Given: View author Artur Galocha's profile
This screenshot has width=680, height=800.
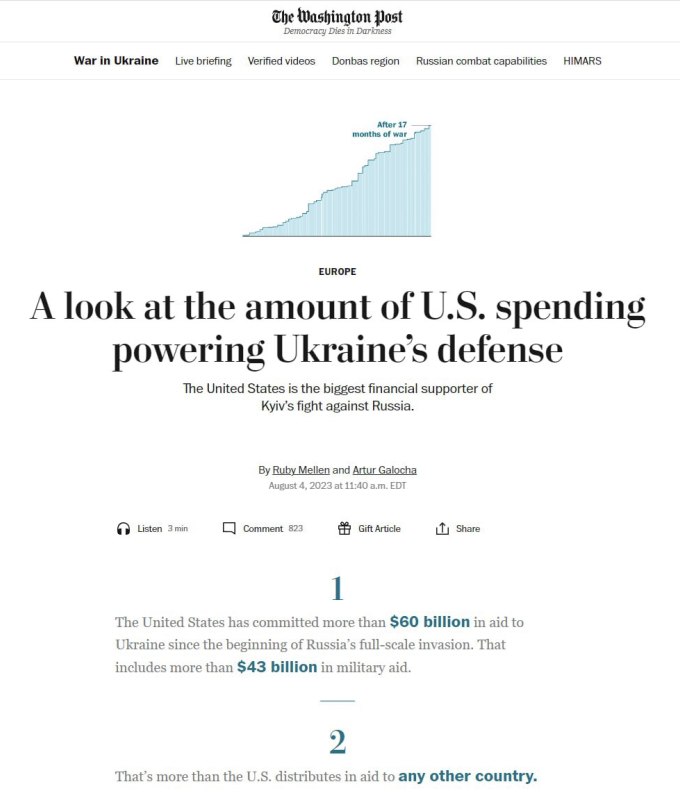Looking at the screenshot, I should [x=384, y=470].
